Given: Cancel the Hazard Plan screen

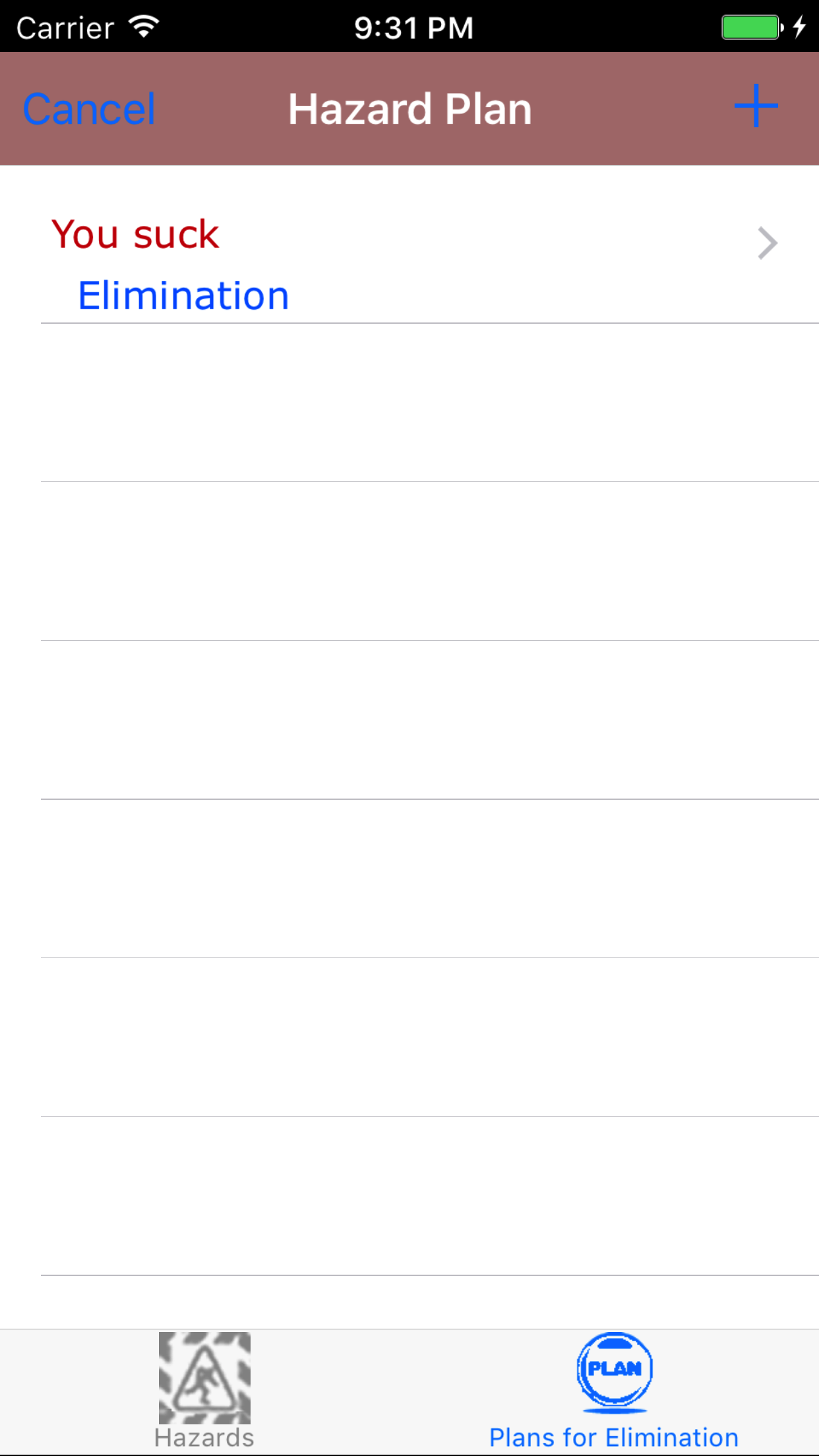Looking at the screenshot, I should [89, 109].
